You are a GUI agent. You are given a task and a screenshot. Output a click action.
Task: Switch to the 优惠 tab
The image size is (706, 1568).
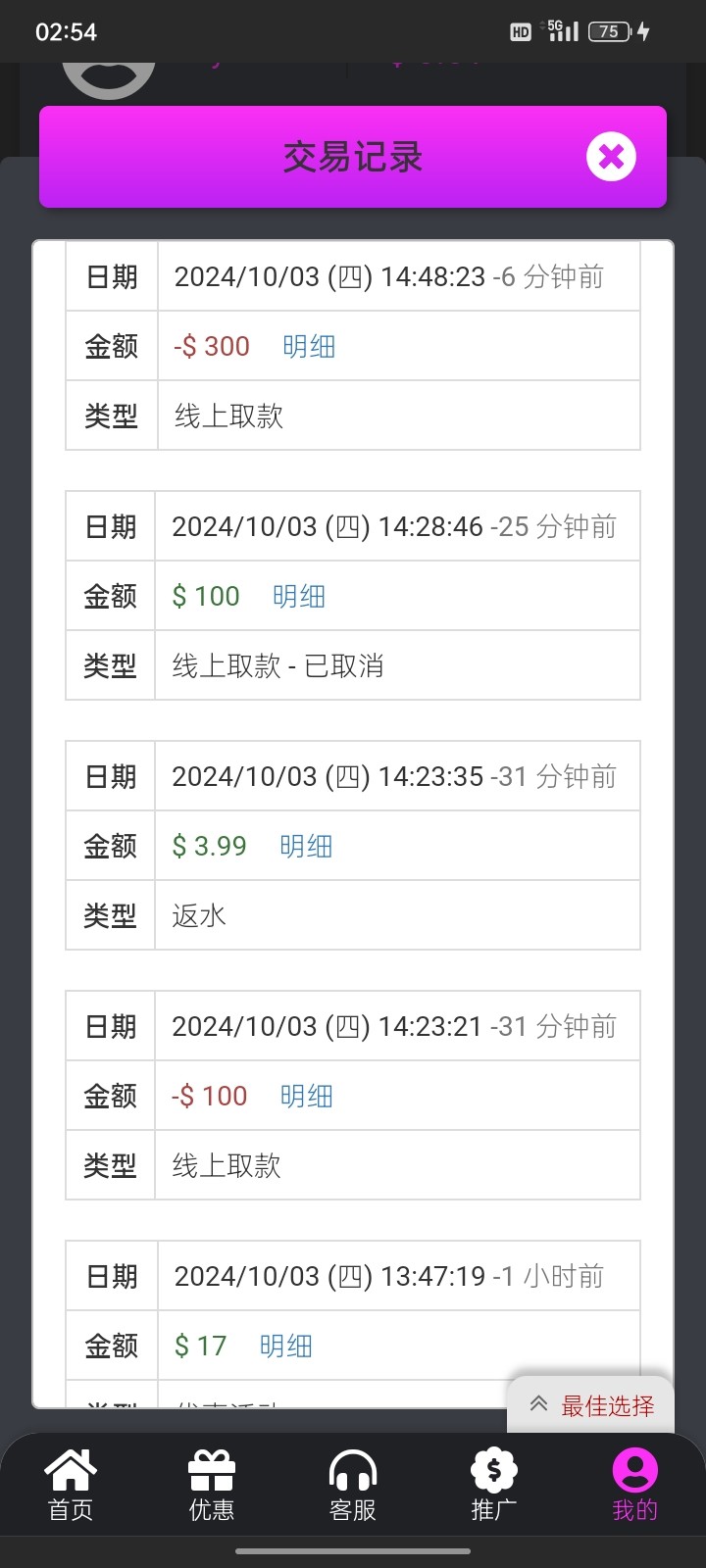pyautogui.click(x=212, y=1484)
